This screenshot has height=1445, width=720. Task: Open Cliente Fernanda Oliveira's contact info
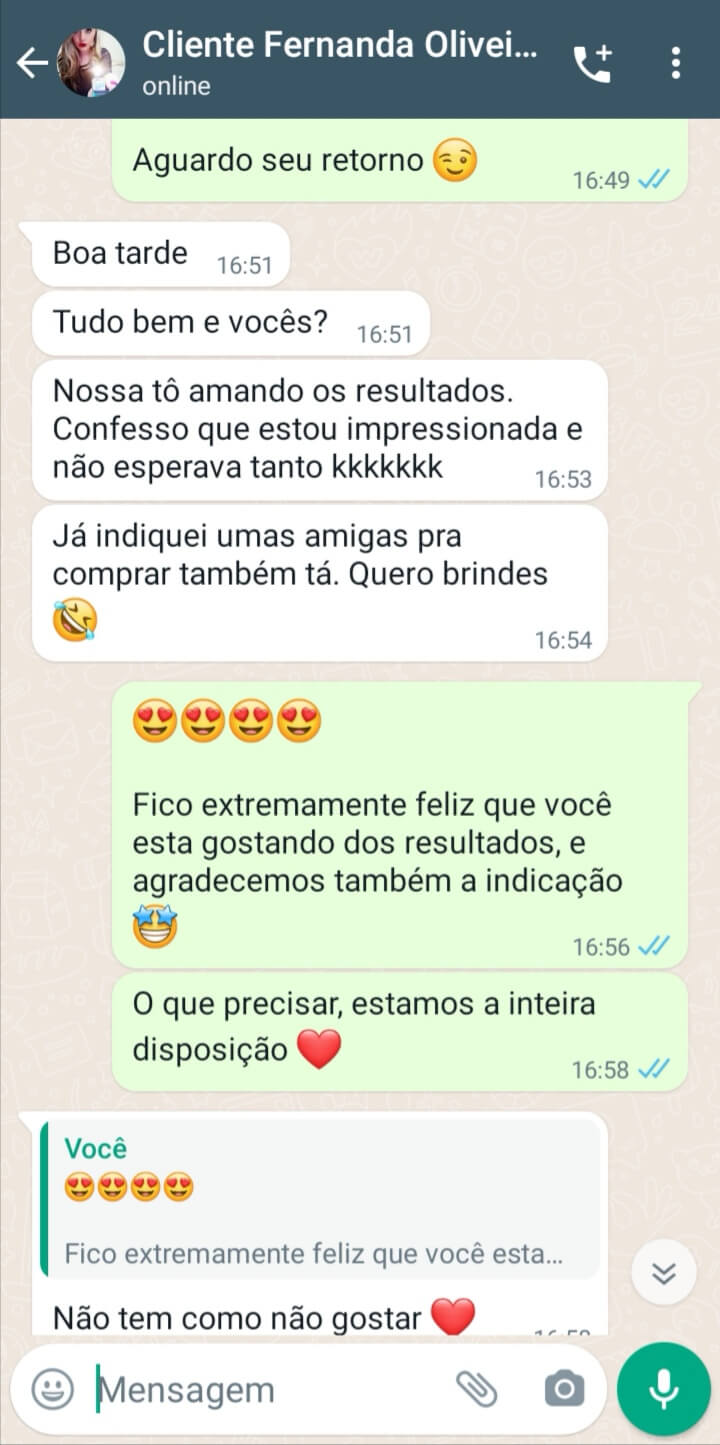coord(340,62)
